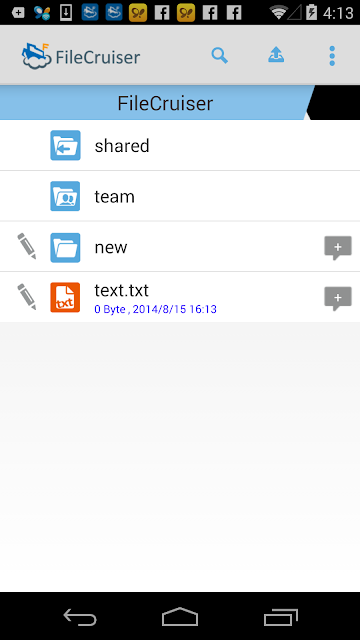360x640 pixels.
Task: Open the folder named new
Action: [x=180, y=247]
